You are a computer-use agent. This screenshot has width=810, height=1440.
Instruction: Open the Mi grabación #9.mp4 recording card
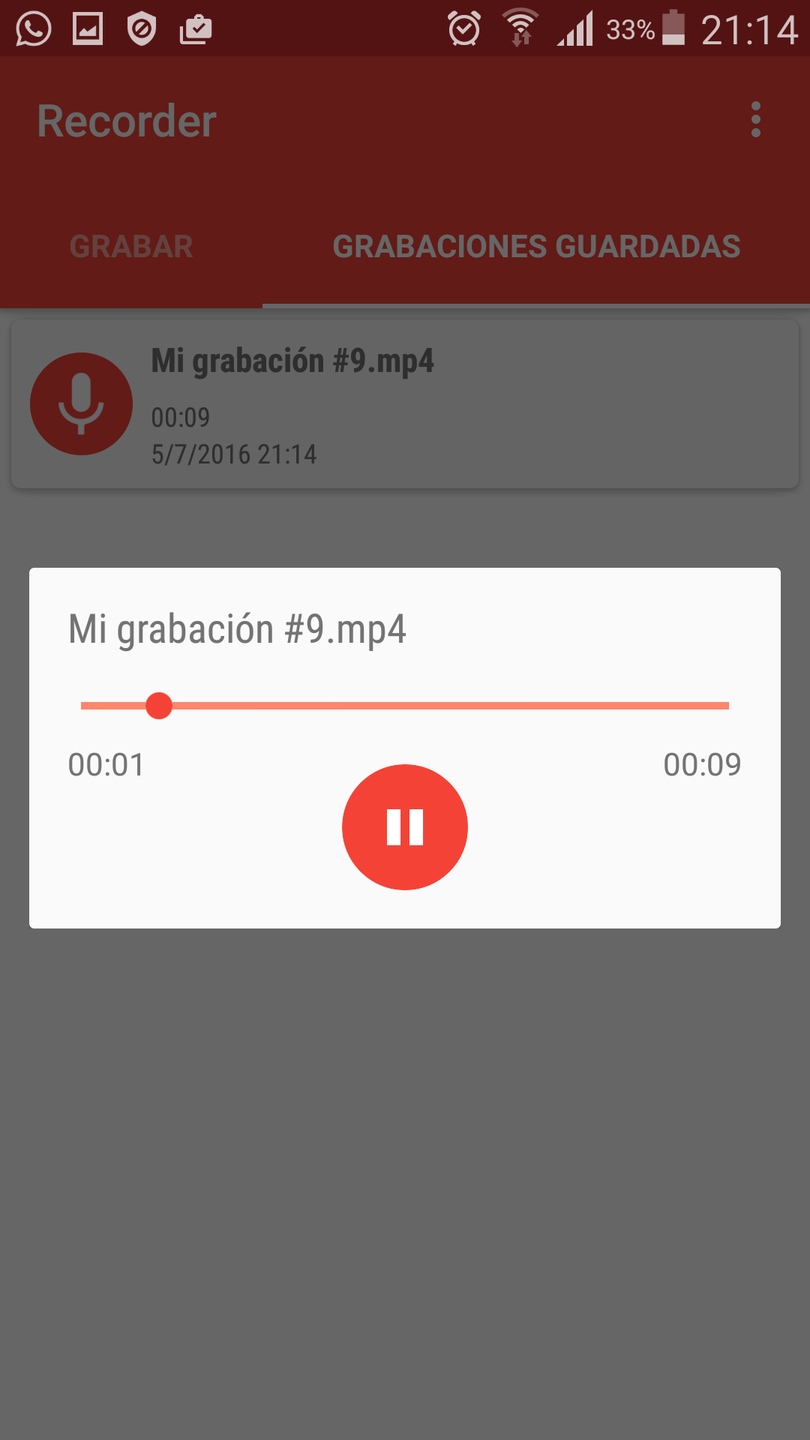click(x=404, y=404)
